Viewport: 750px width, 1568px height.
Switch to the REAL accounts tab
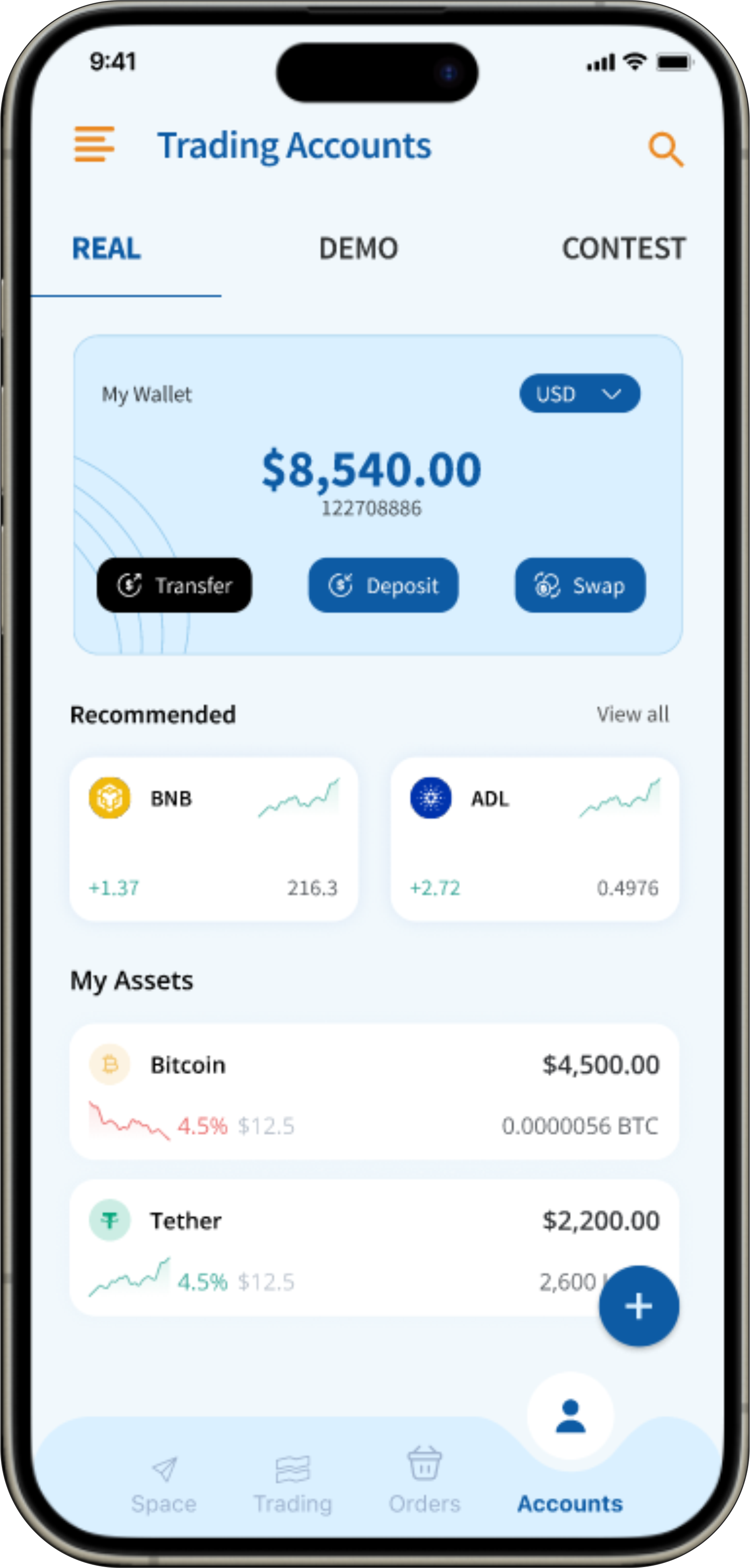107,248
